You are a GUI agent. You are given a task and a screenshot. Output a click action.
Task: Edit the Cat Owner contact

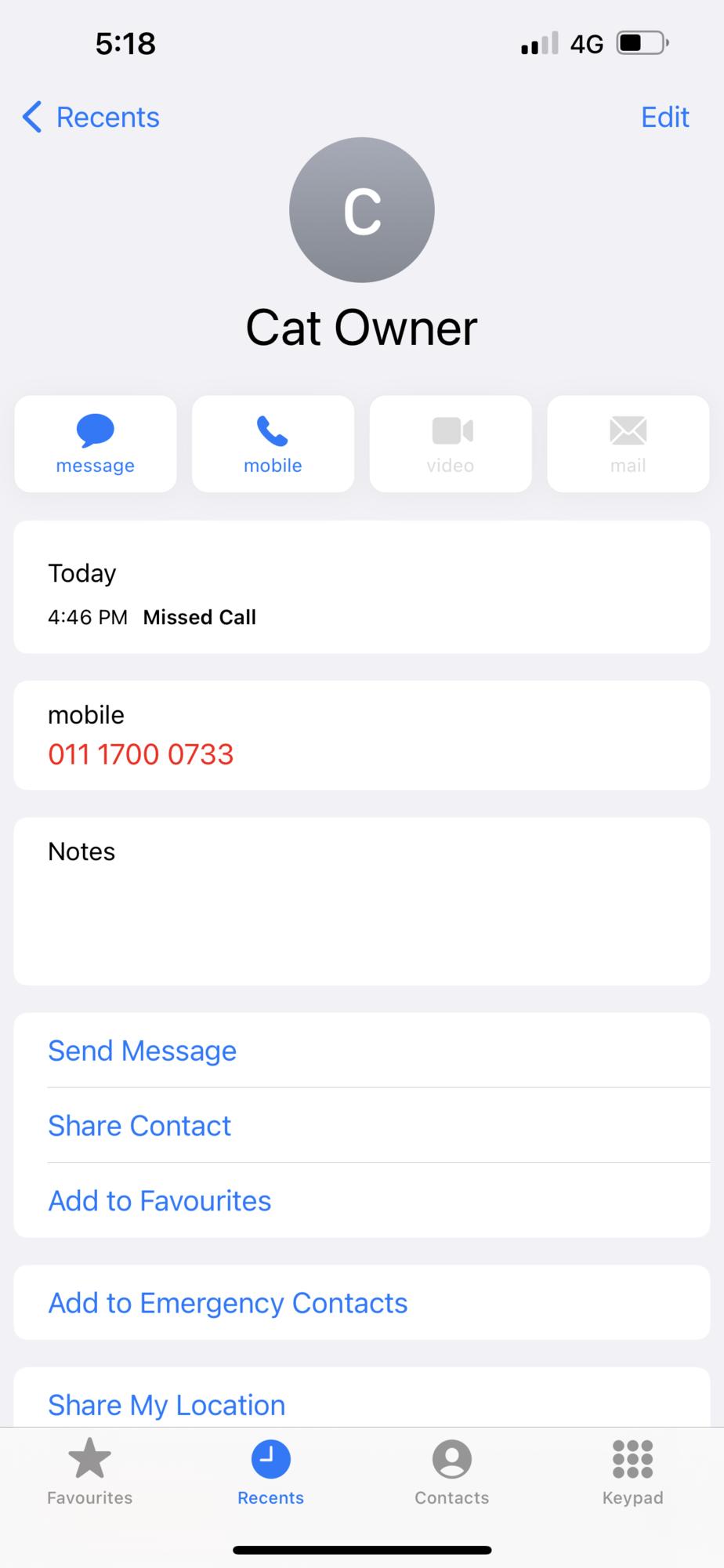pos(664,118)
